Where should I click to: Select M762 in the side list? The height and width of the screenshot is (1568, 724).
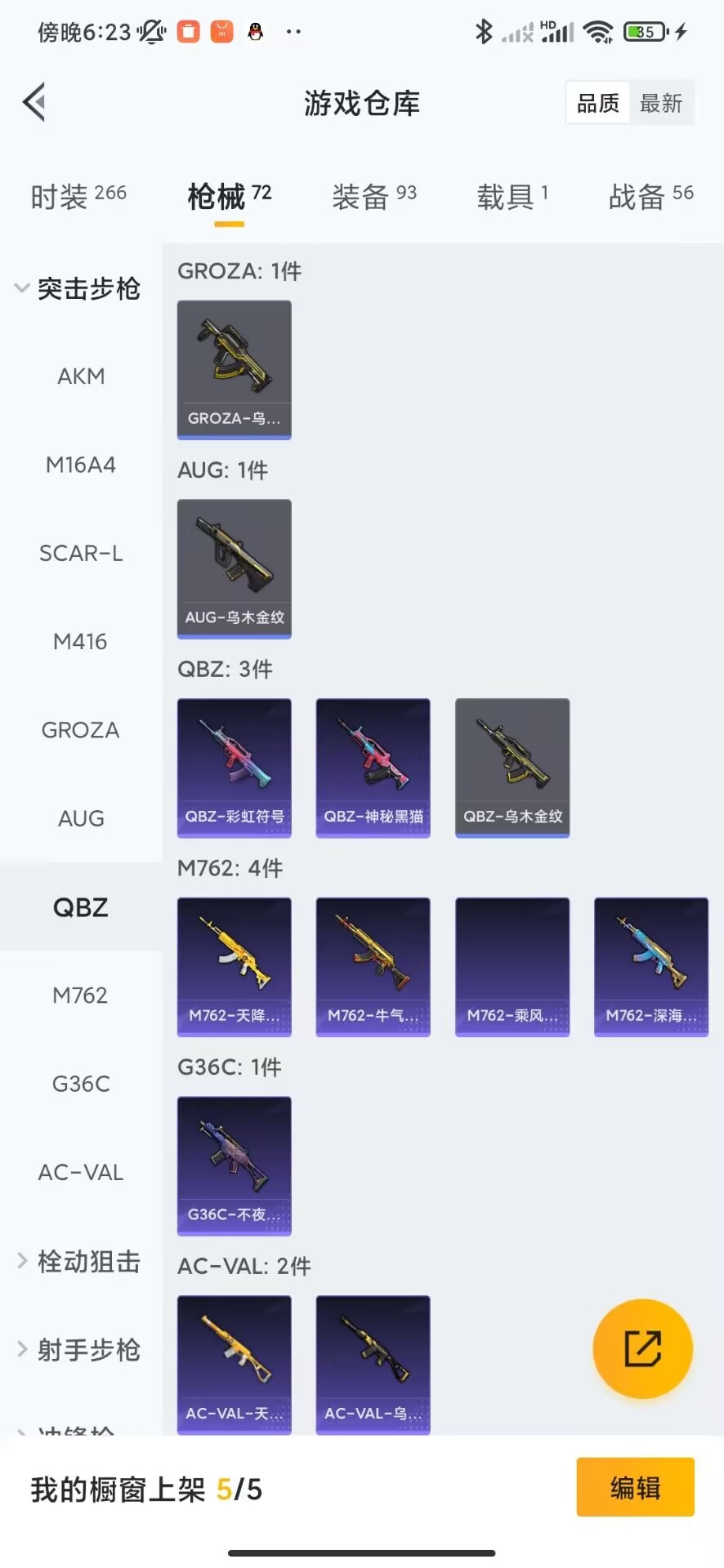[81, 996]
